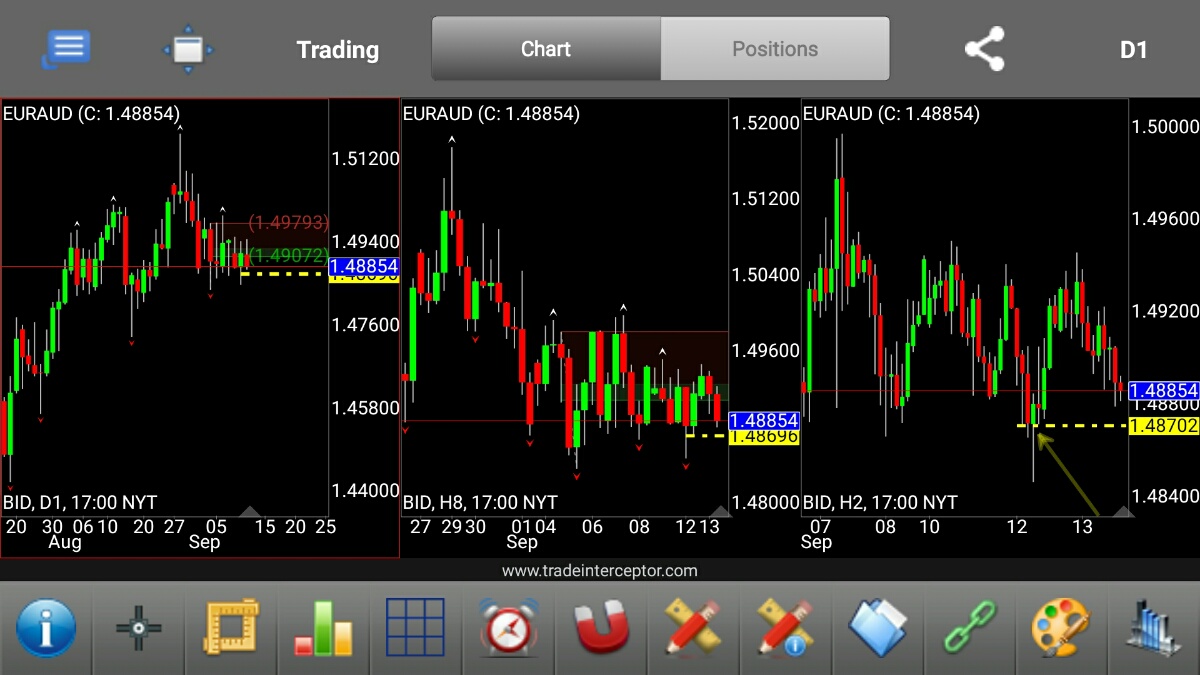
Task: Open the yellow measuring frame tool
Action: [231, 629]
